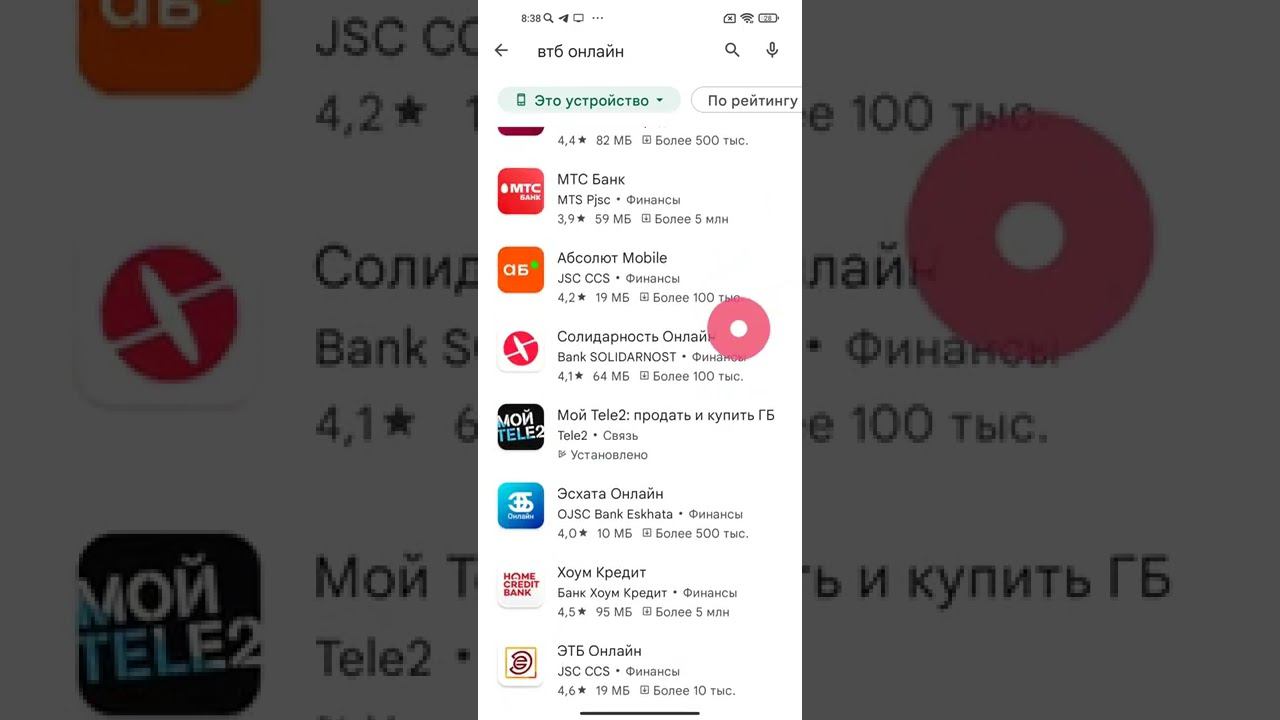
Task: Start voice search with microphone
Action: (x=772, y=51)
